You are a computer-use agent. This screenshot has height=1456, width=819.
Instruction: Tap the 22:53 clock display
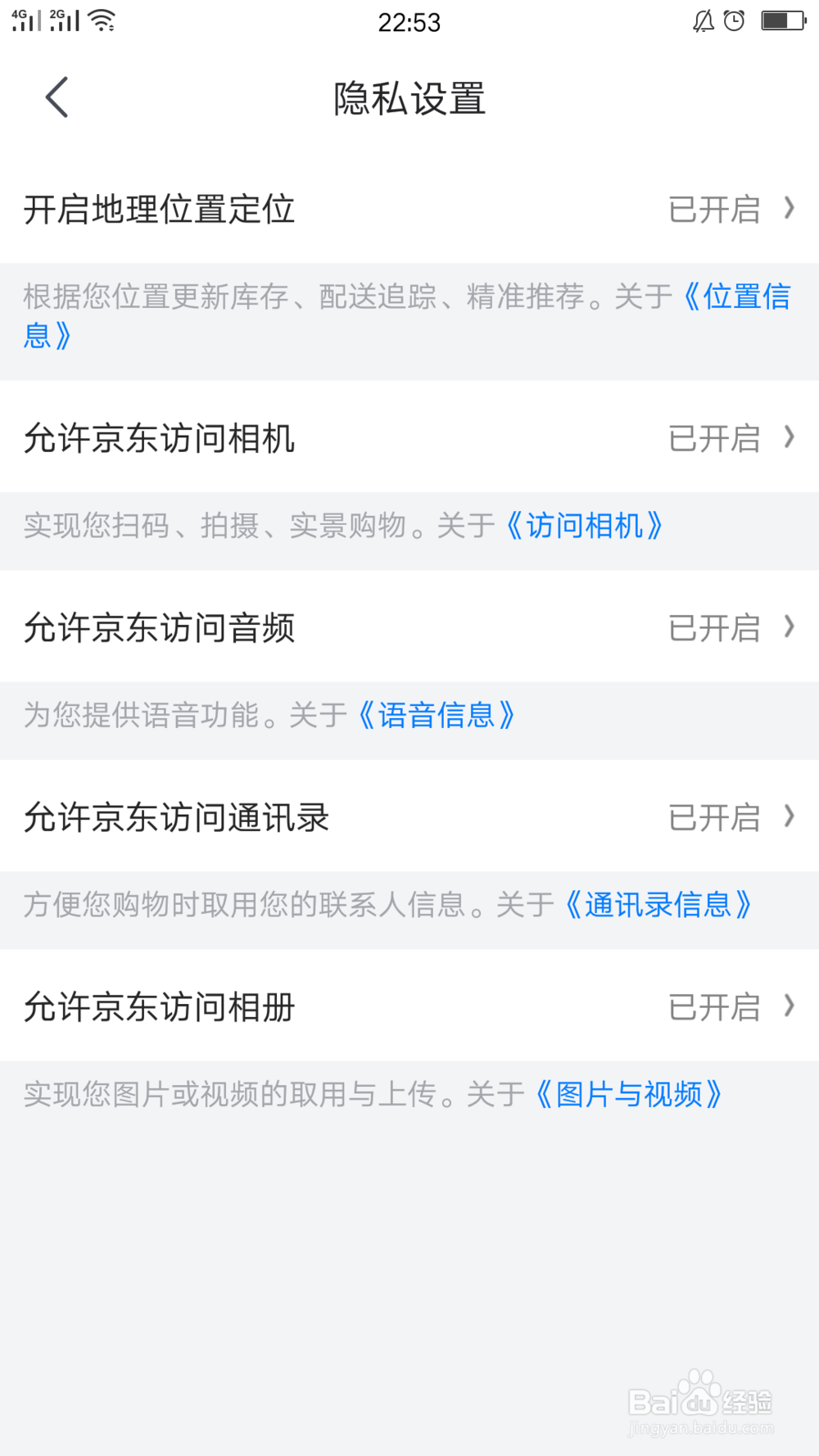[409, 22]
